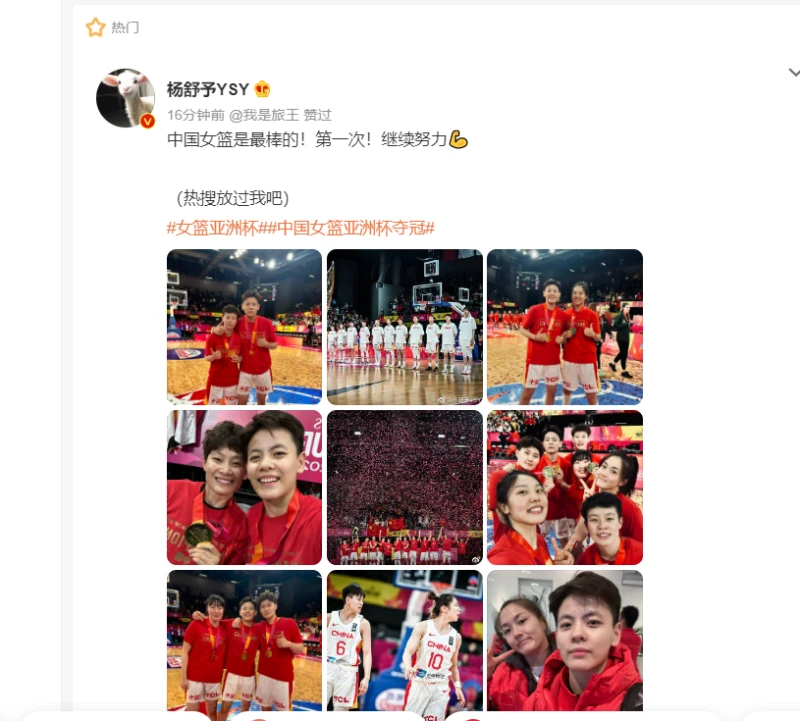Open the photo of three players posing
Viewport: 800px width, 721px height.
click(x=244, y=640)
